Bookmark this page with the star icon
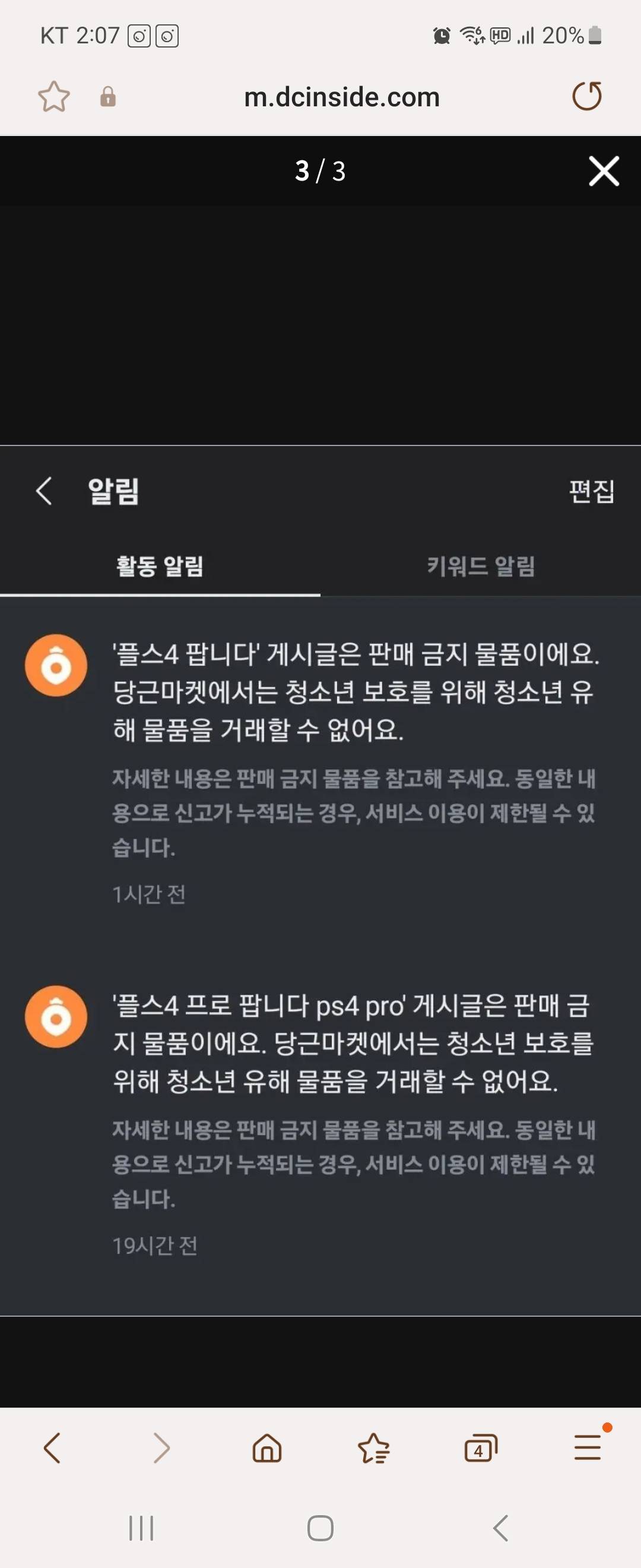The height and width of the screenshot is (1568, 641). point(54,97)
